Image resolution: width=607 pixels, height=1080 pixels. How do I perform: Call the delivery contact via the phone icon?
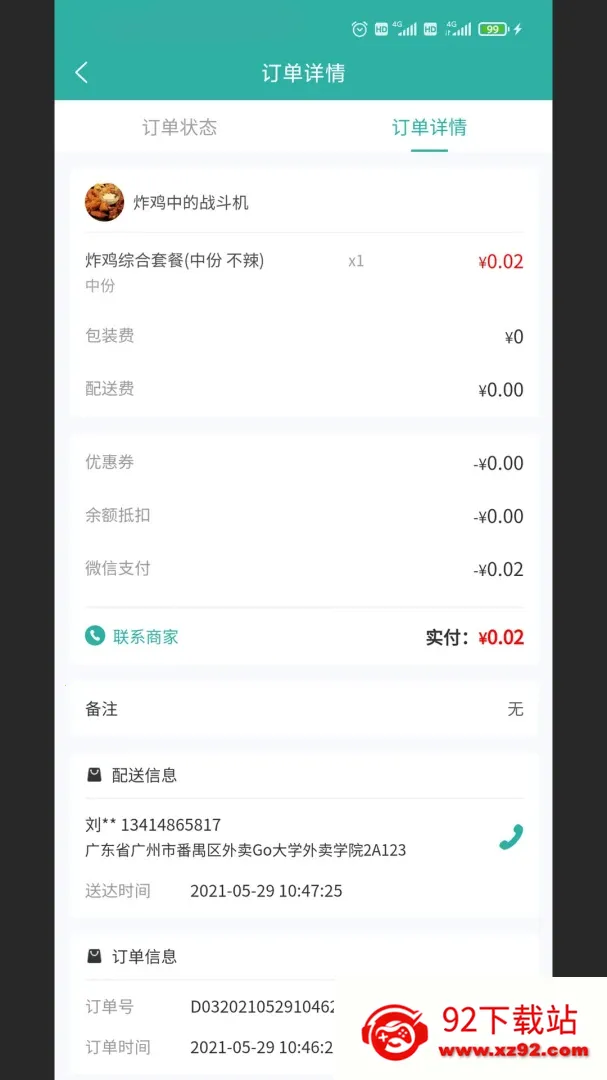[x=511, y=837]
